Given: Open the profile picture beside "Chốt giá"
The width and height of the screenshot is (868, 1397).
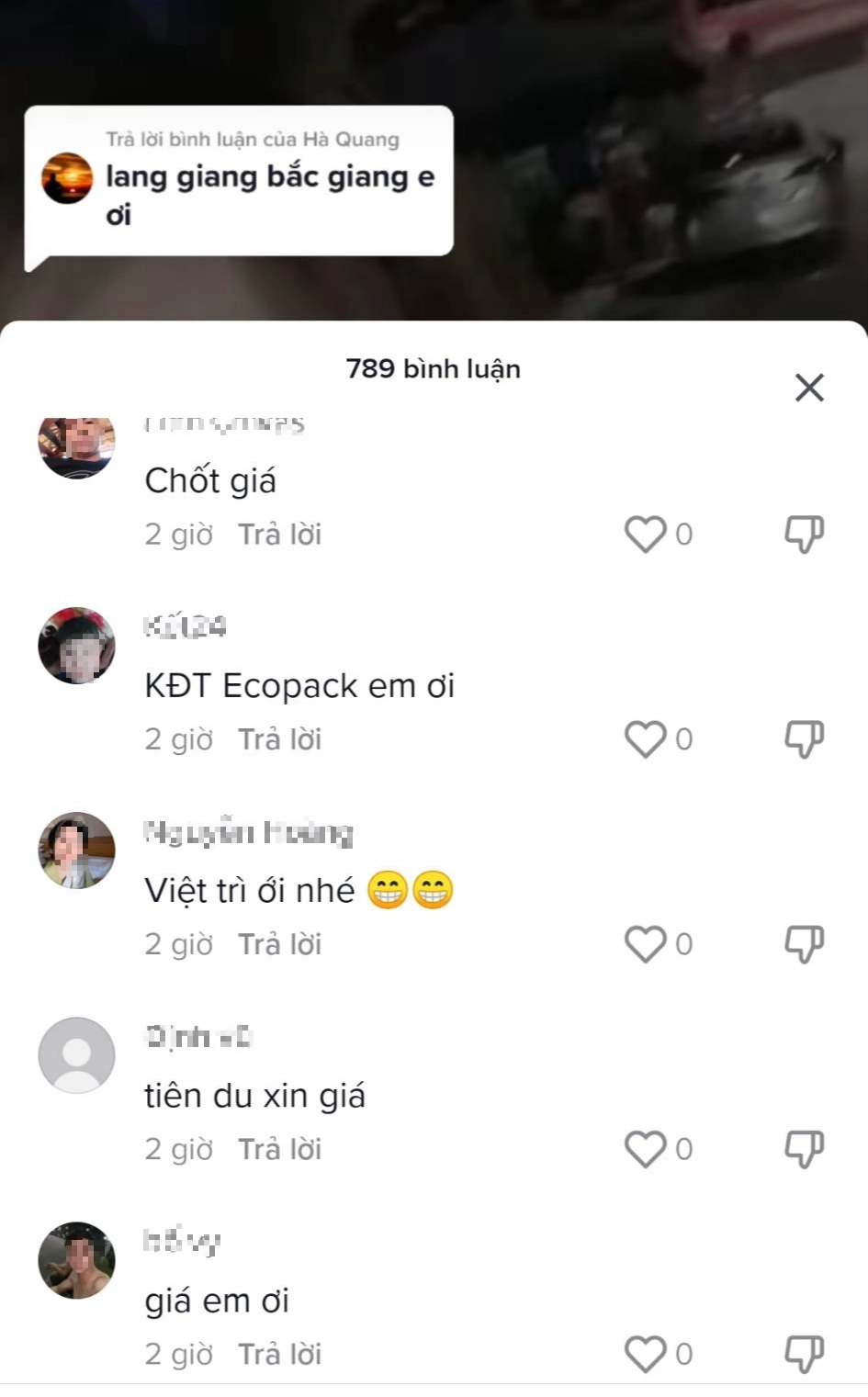Looking at the screenshot, I should pyautogui.click(x=76, y=445).
